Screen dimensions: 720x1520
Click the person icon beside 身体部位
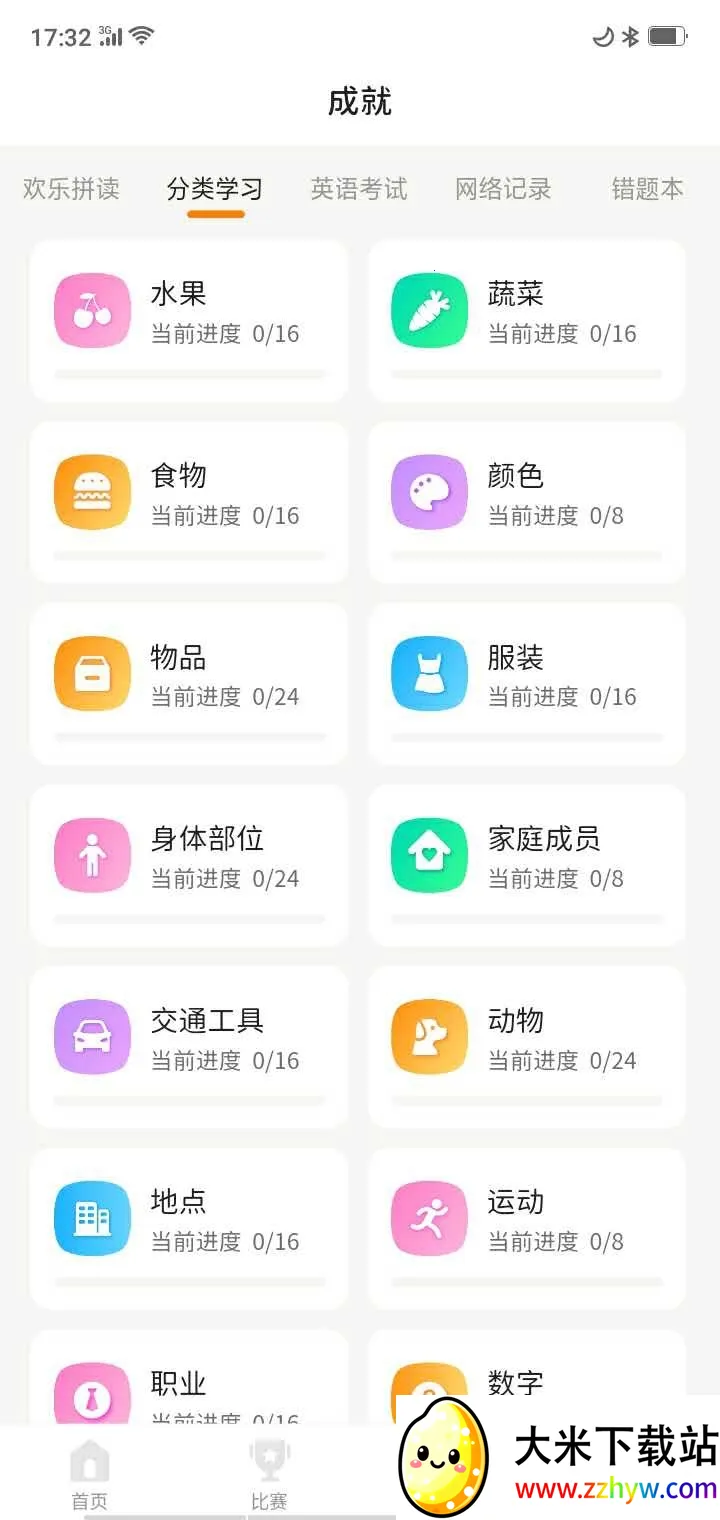92,855
